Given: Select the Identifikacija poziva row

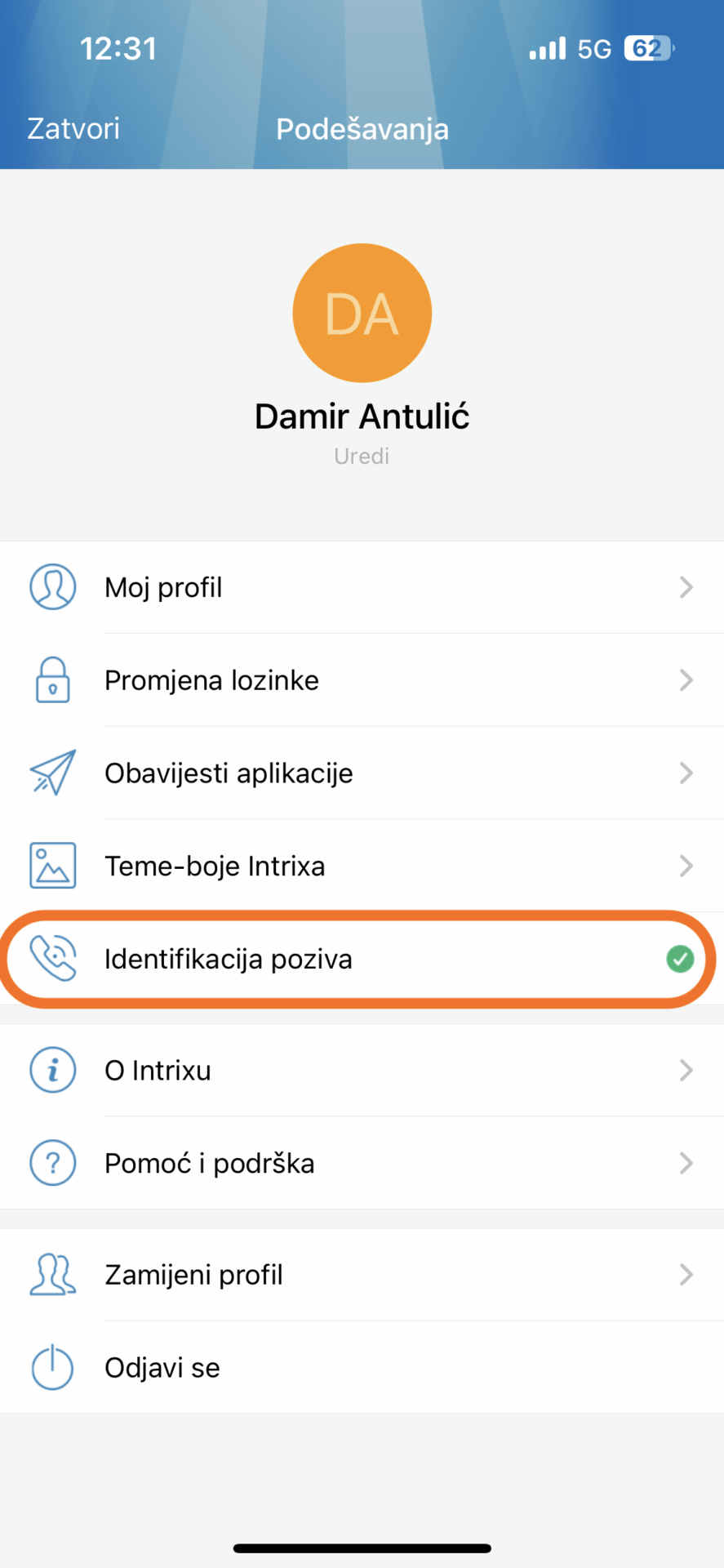Looking at the screenshot, I should pos(362,959).
